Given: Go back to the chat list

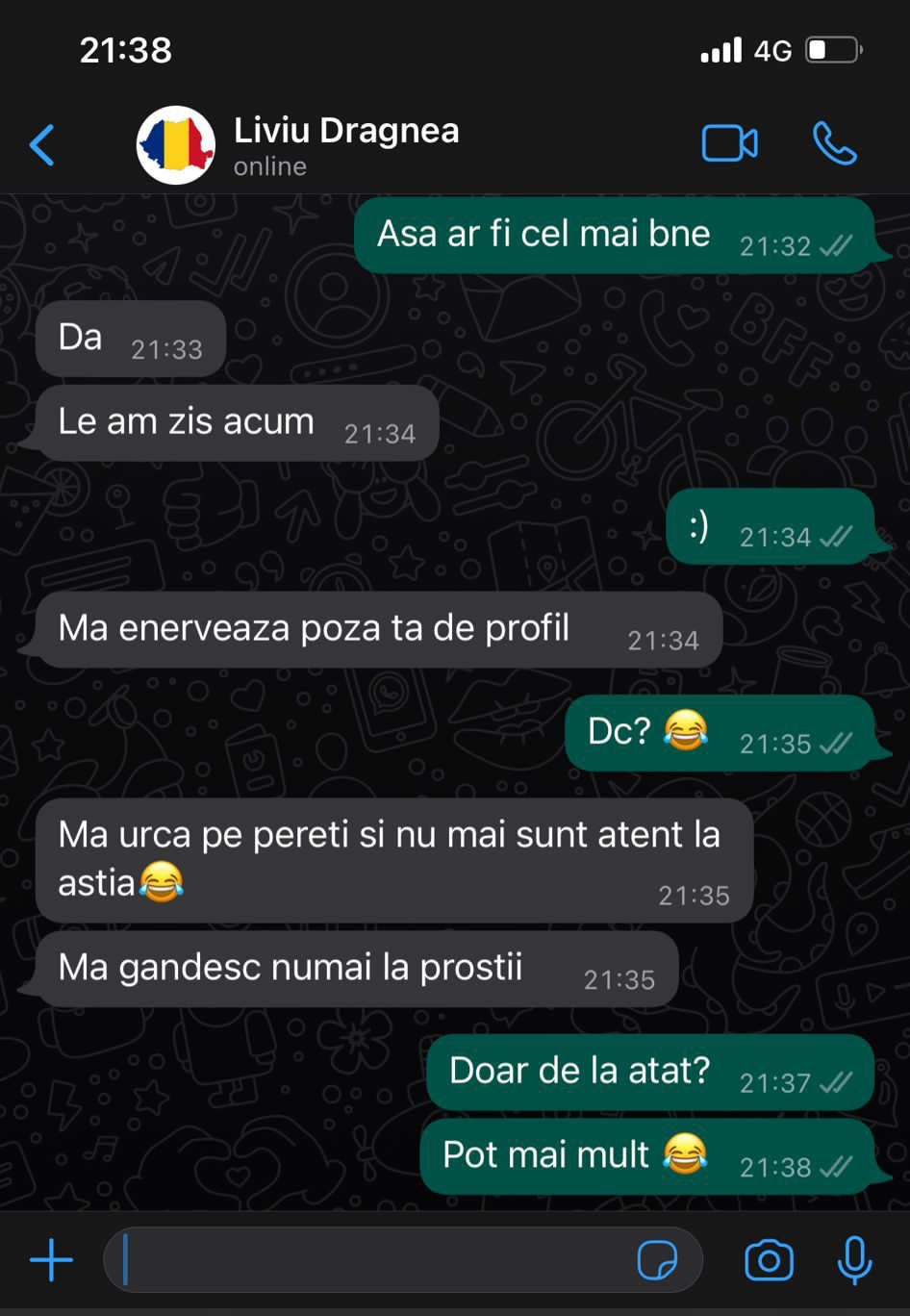Looking at the screenshot, I should [42, 146].
